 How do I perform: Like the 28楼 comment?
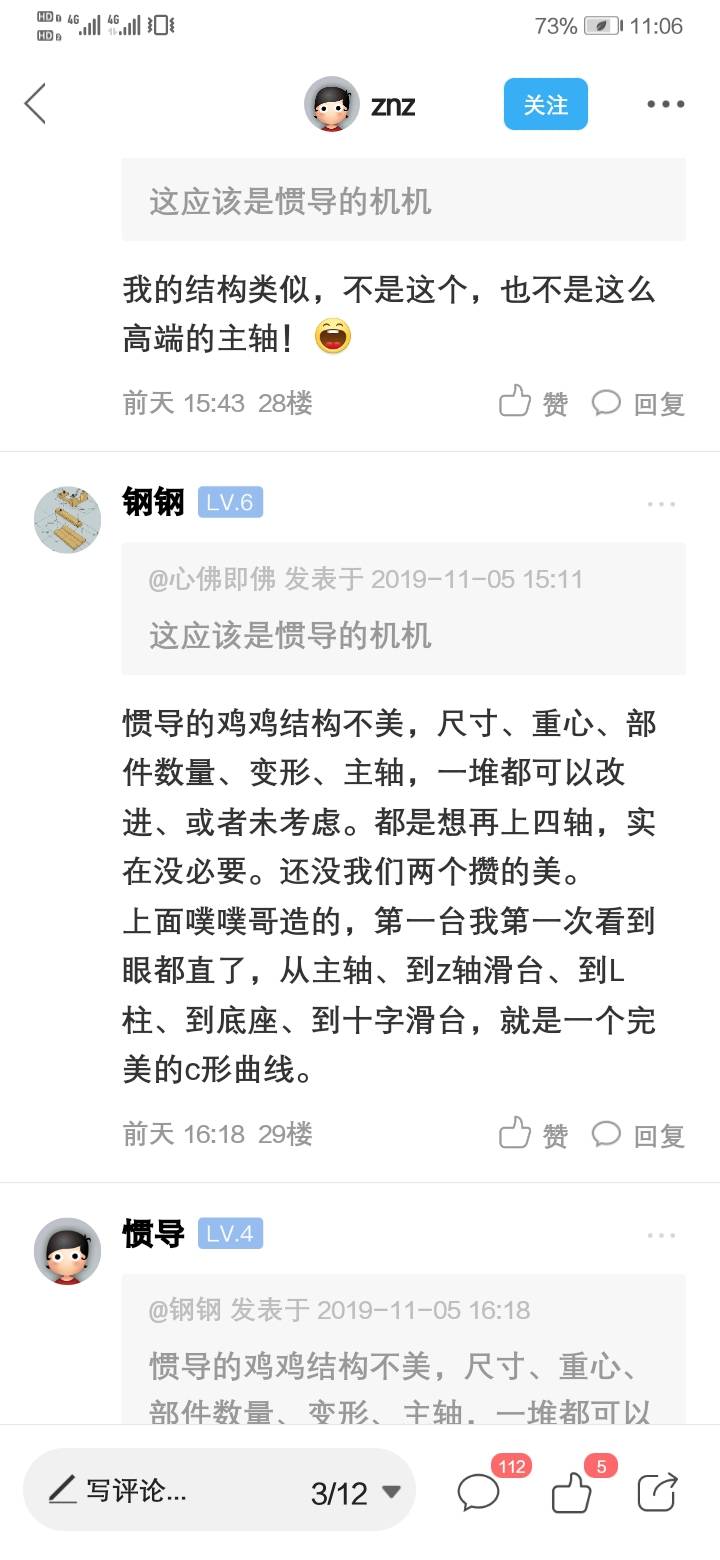point(534,403)
